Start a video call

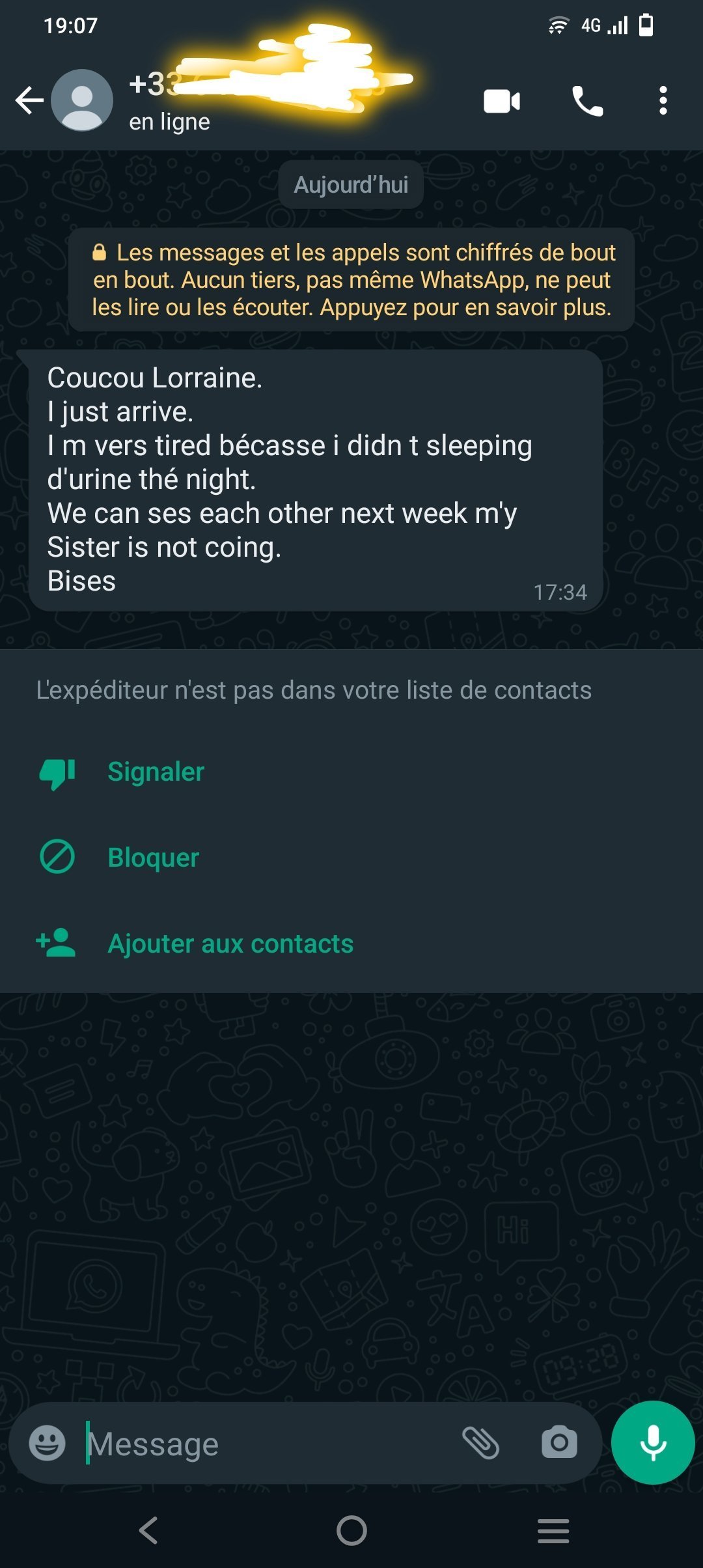[x=502, y=101]
